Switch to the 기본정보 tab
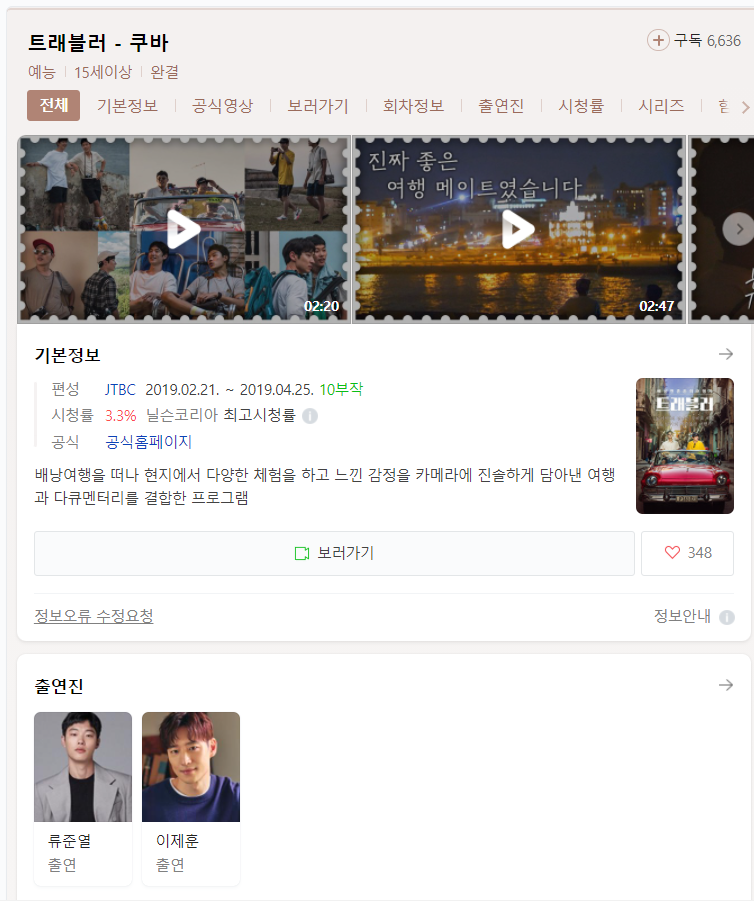The width and height of the screenshot is (754, 901). point(127,106)
